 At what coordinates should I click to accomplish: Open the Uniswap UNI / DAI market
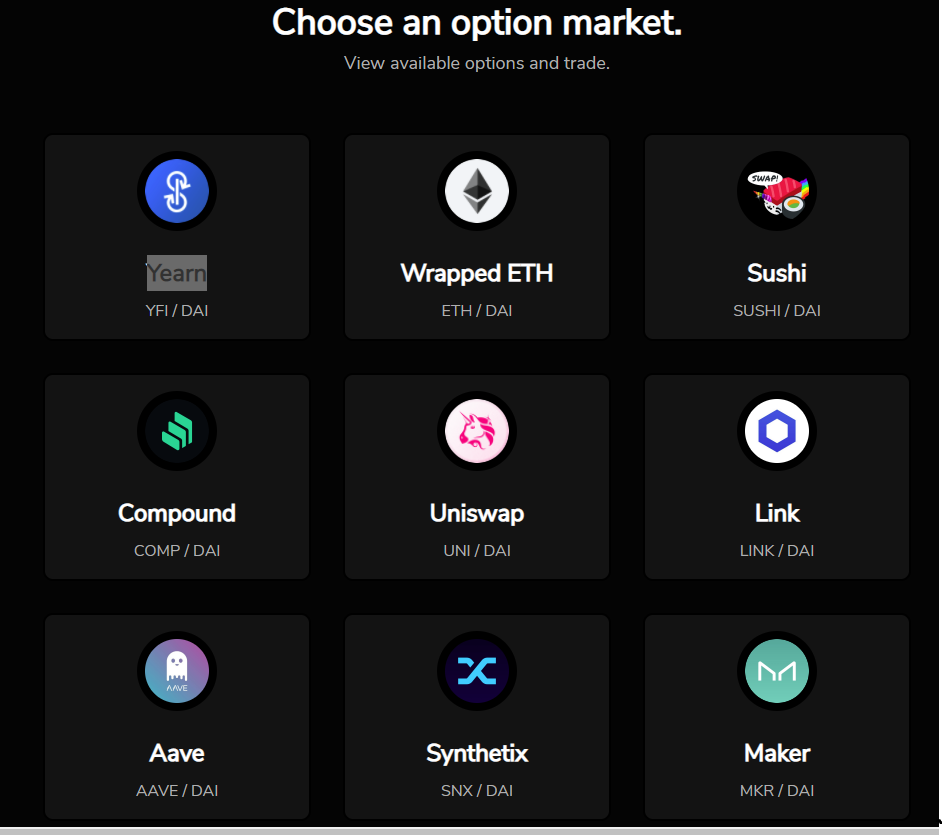[x=477, y=478]
